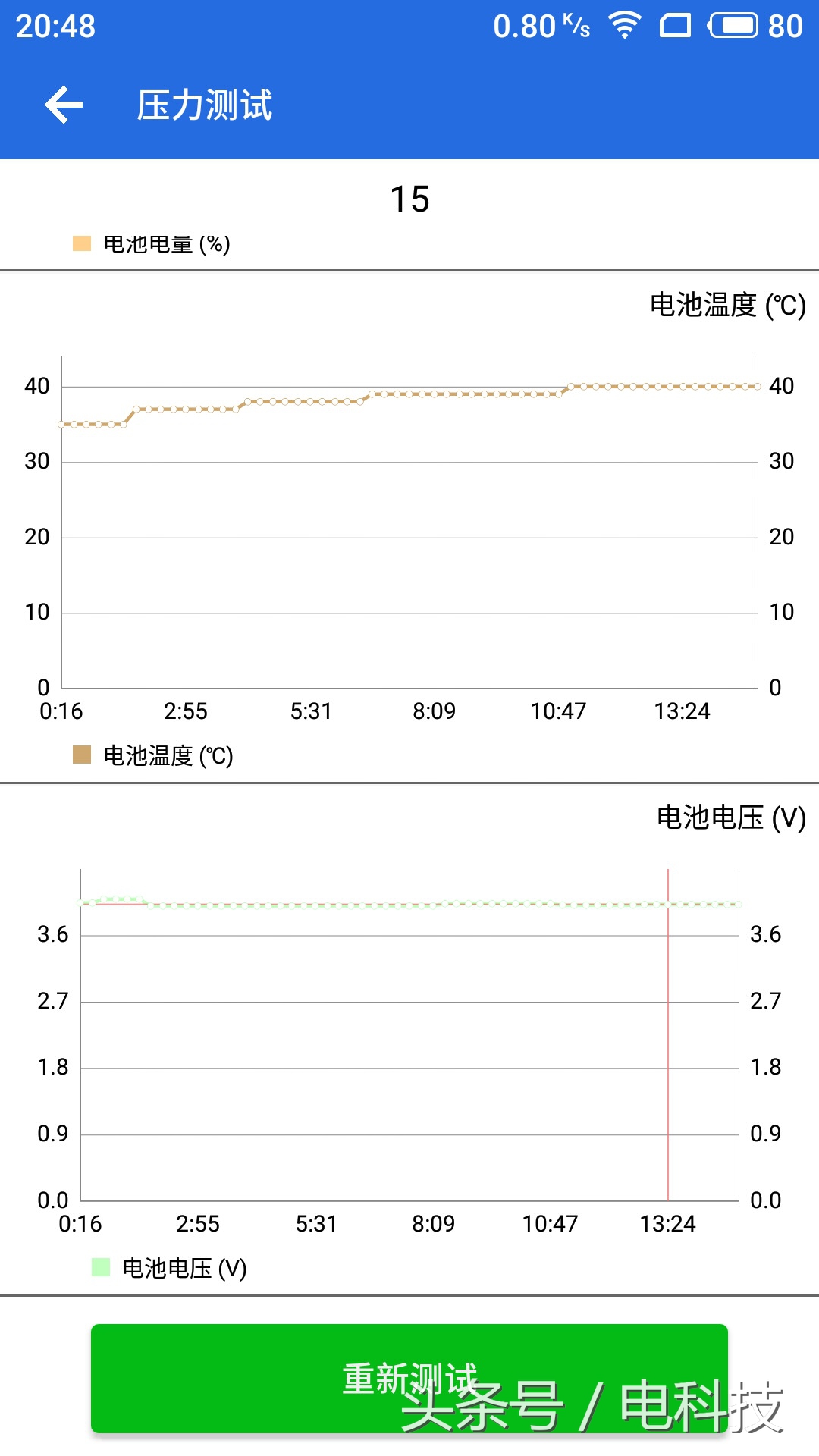Toggle the 电池温度 (℃) legend

153,754
